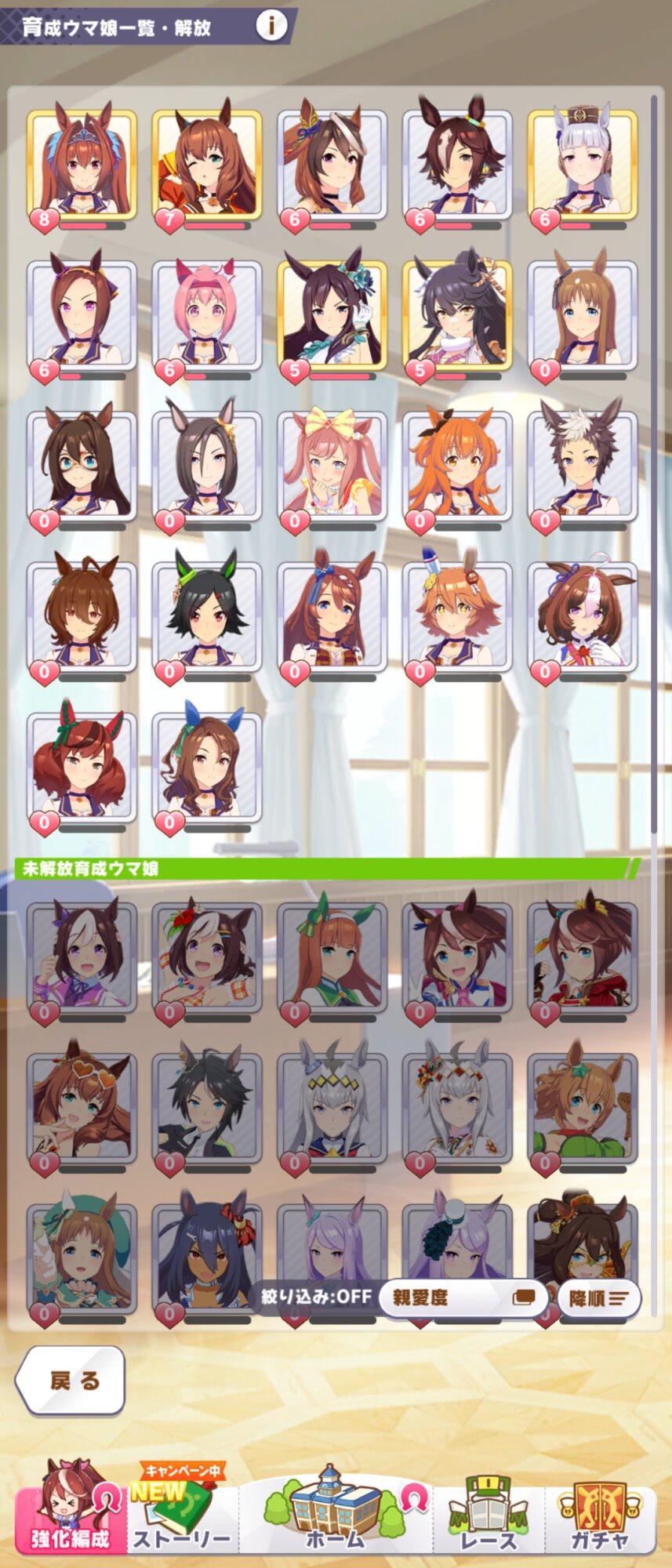This screenshot has height=1568, width=672.
Task: Open the info icon beside the title
Action: pyautogui.click(x=271, y=25)
